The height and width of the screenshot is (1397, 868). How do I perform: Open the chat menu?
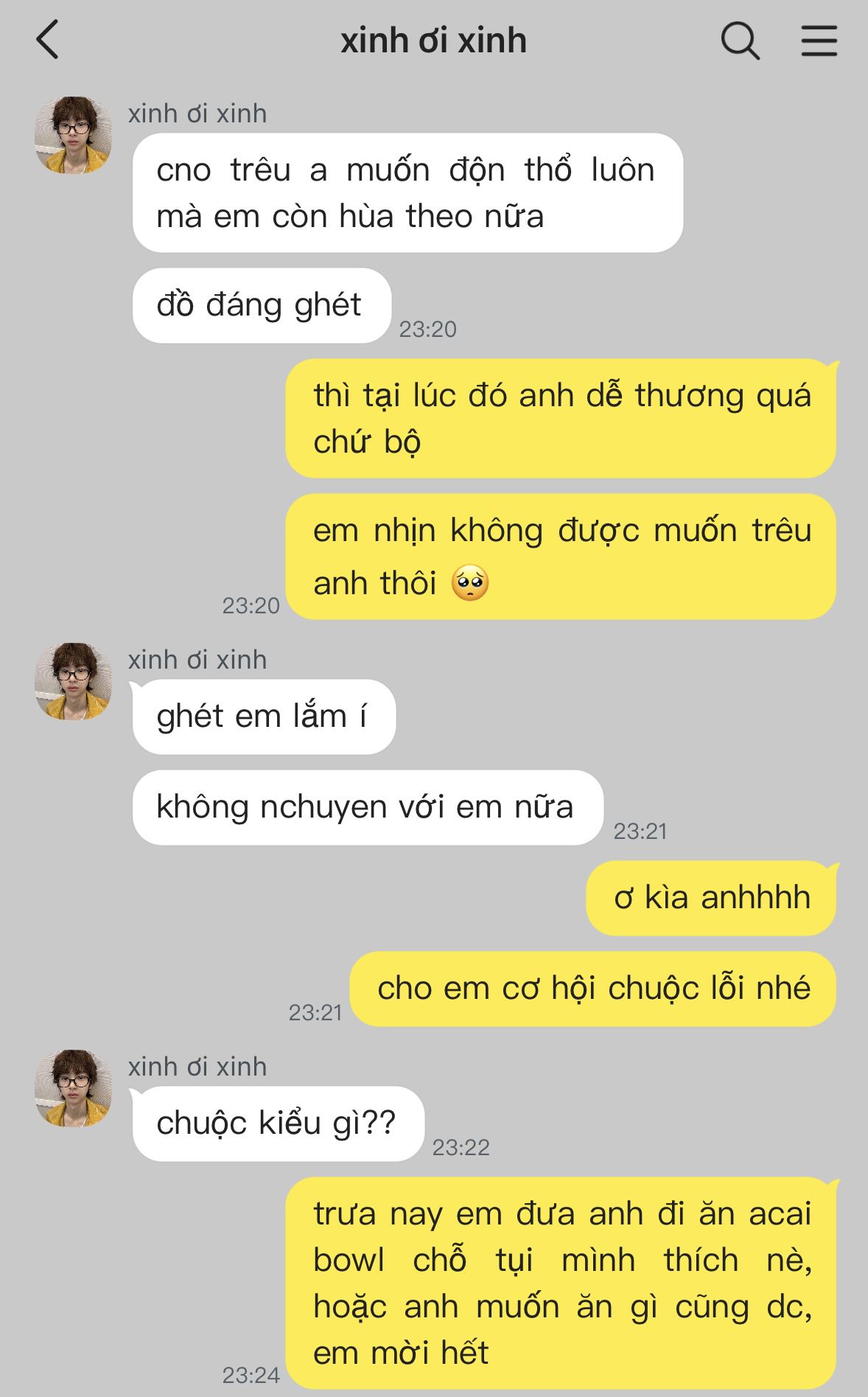819,40
